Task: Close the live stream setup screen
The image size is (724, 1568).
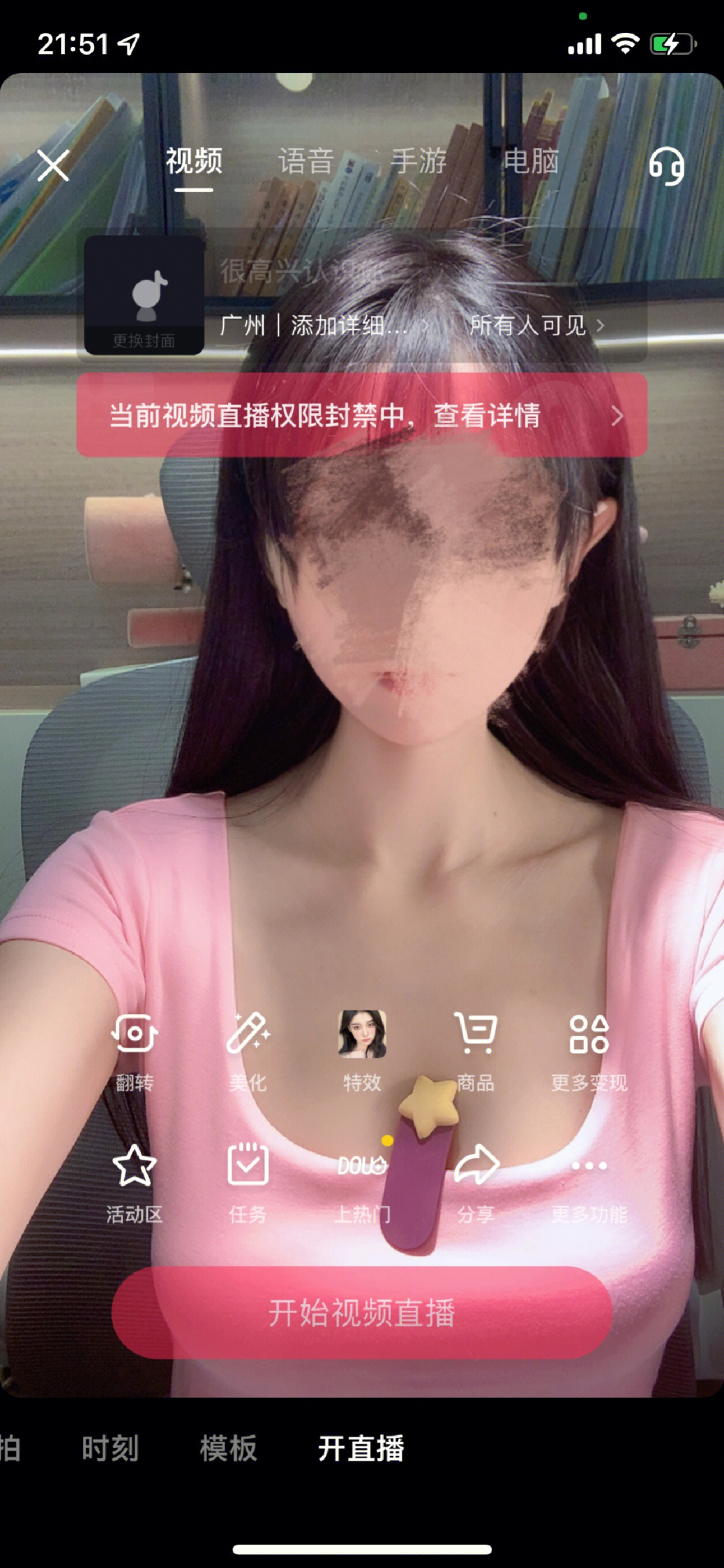Action: coord(53,166)
